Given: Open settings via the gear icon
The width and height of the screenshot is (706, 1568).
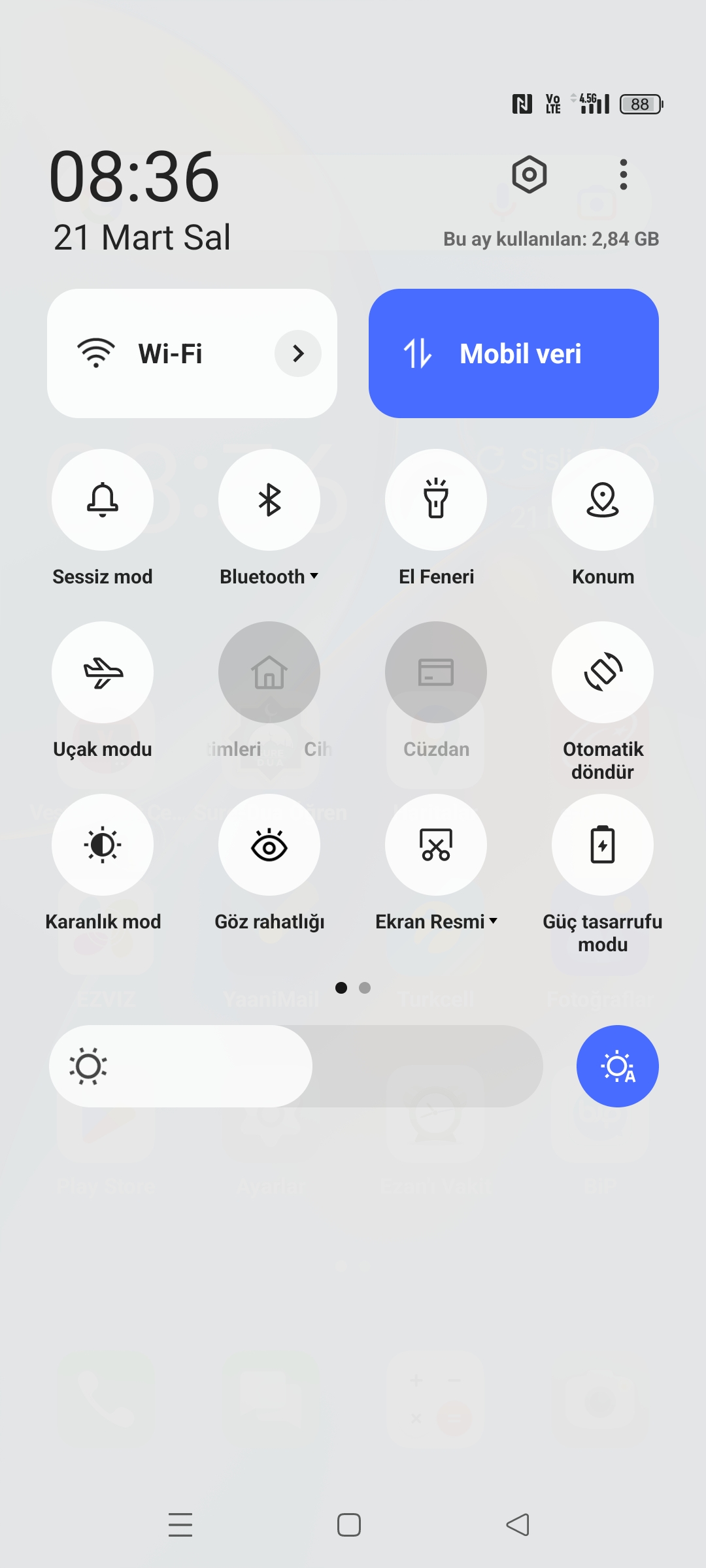Looking at the screenshot, I should click(529, 174).
